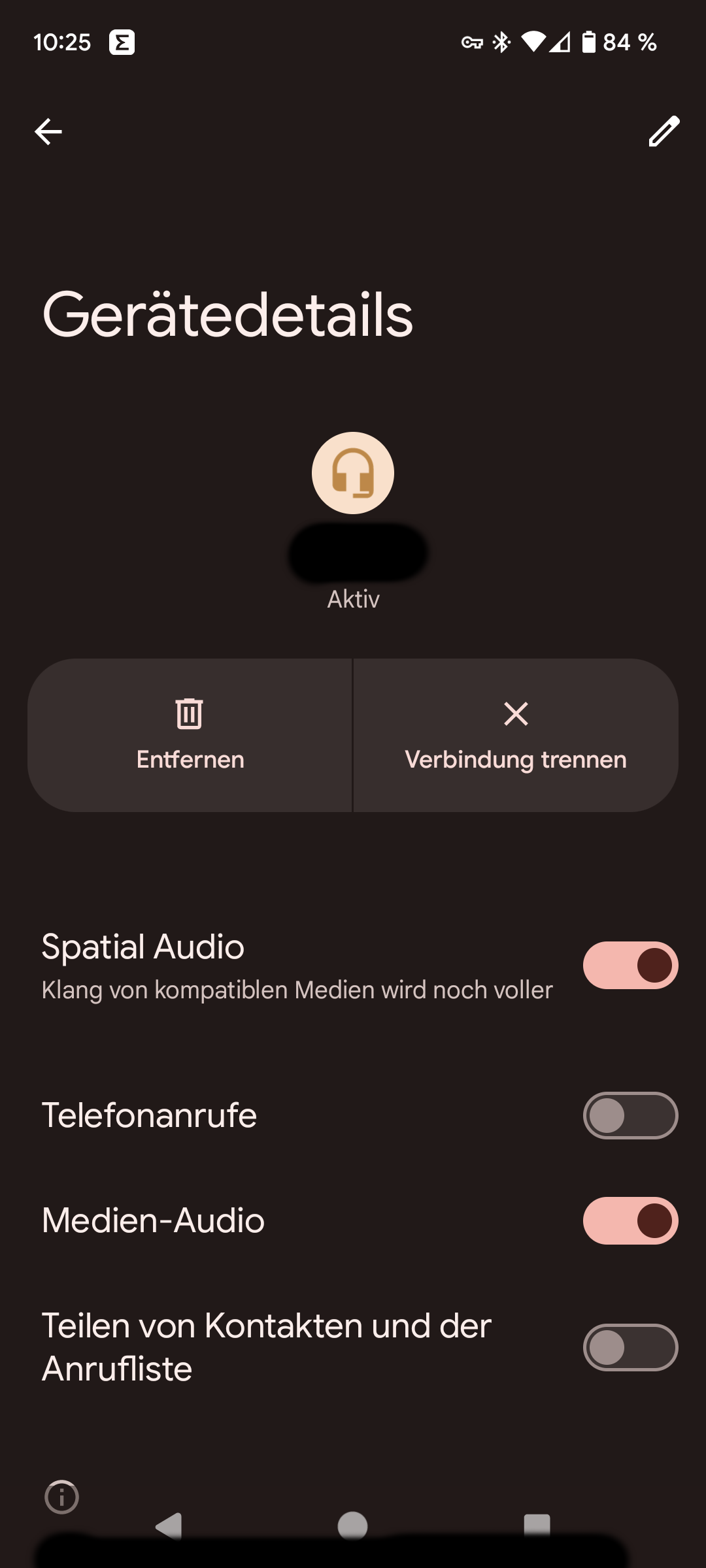Edit the device name with the pencil

pos(664,131)
